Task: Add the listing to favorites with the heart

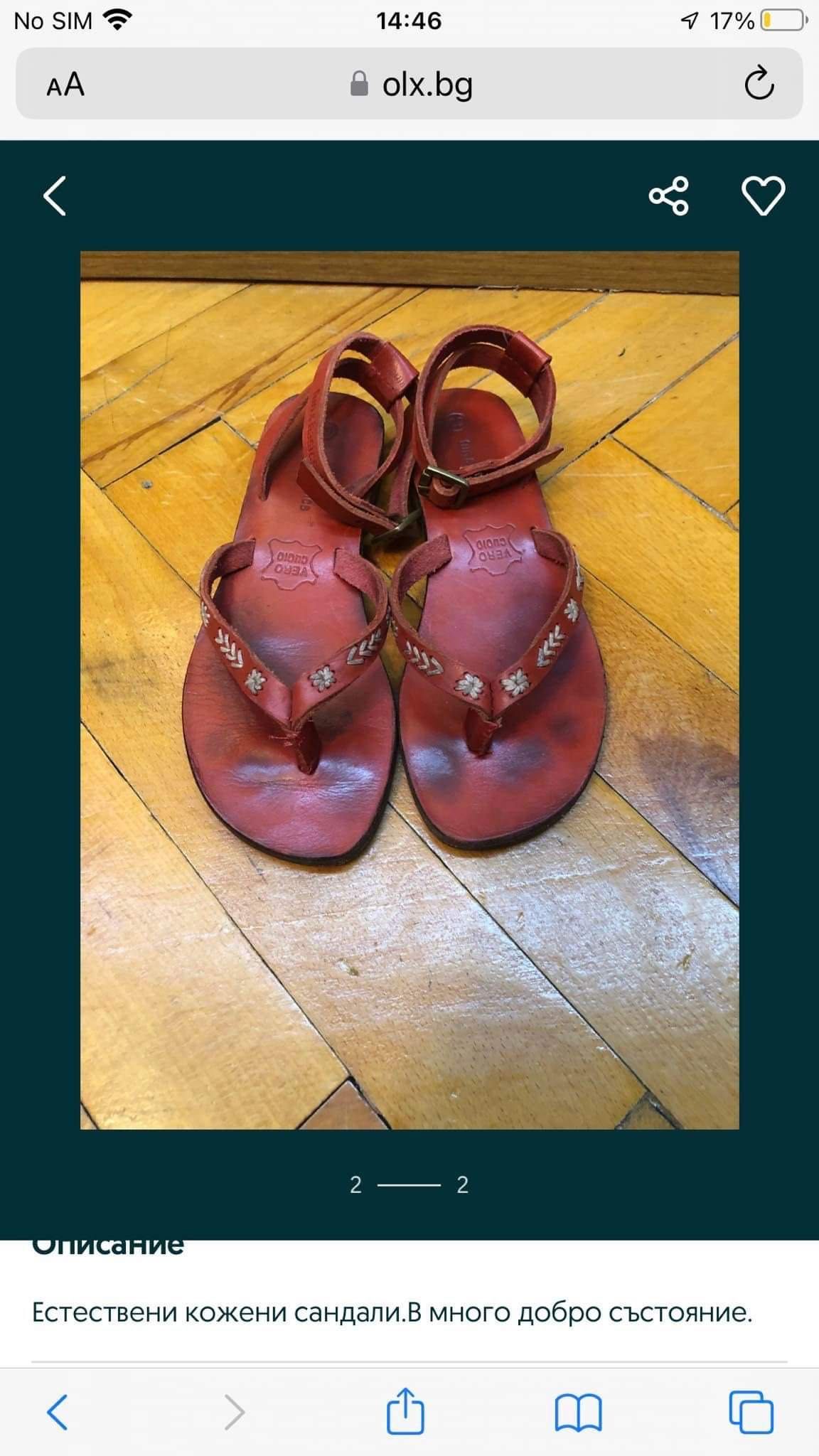Action: point(763,196)
